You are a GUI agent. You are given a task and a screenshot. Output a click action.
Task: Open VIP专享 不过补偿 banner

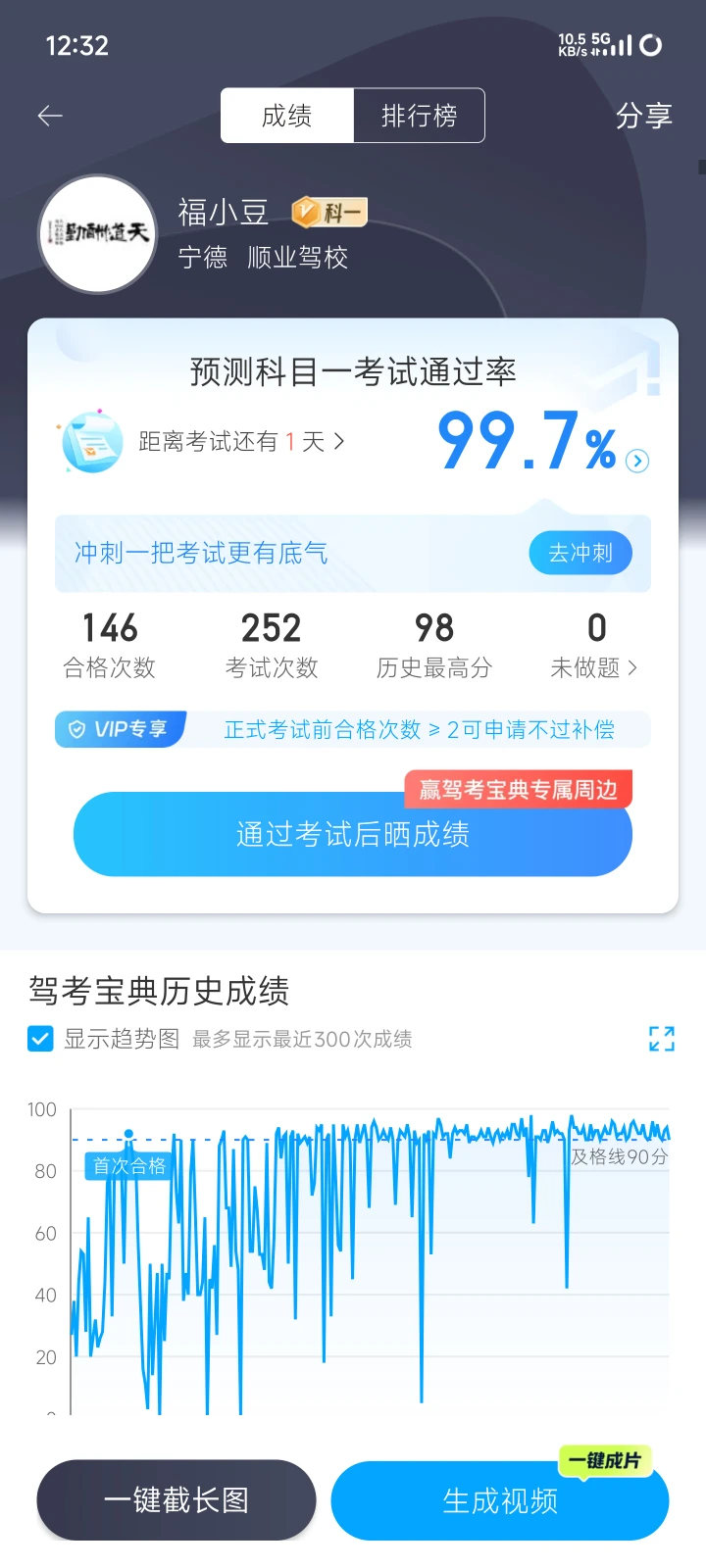pyautogui.click(x=353, y=729)
